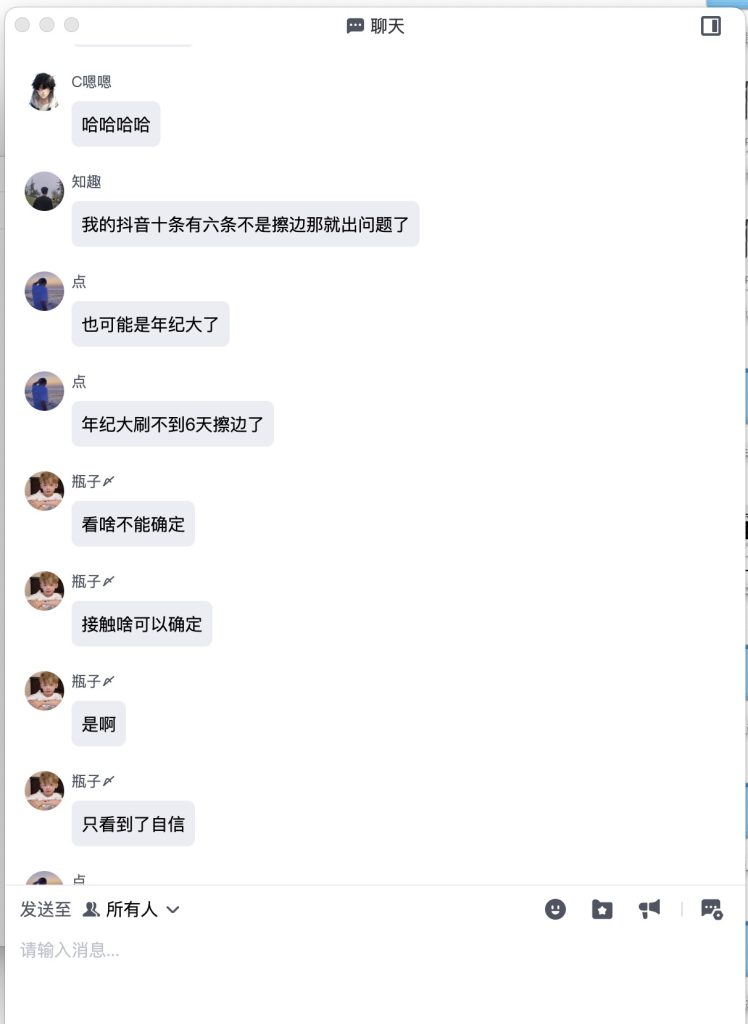Open the emoji picker
This screenshot has height=1024, width=748.
[x=555, y=909]
